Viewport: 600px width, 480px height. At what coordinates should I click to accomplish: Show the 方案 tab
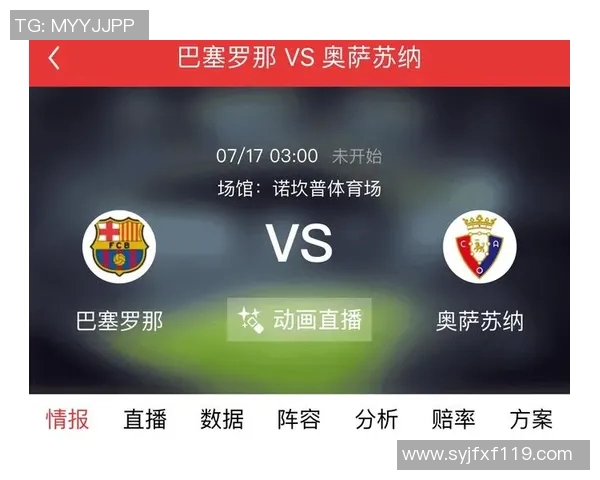(x=530, y=419)
